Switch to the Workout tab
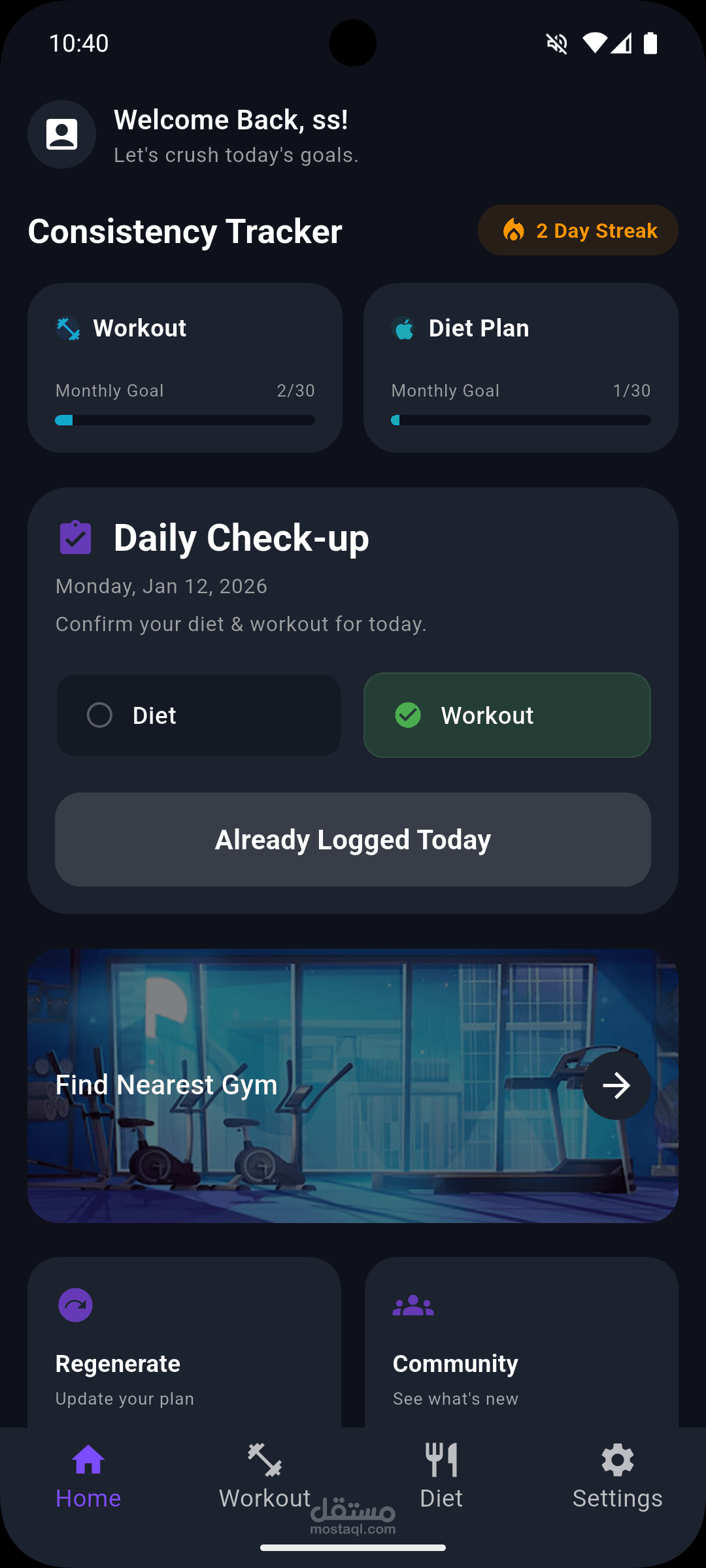 coord(265,1477)
